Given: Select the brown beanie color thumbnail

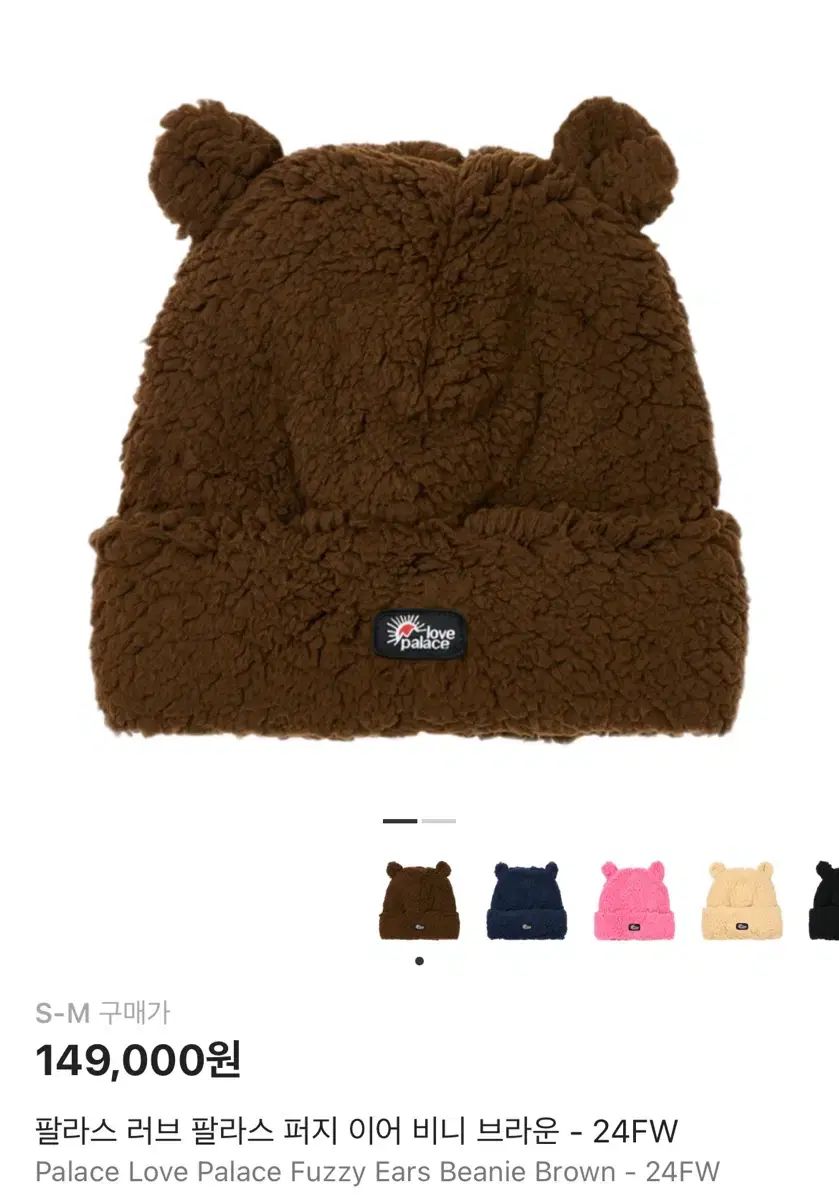Looking at the screenshot, I should click(x=418, y=900).
